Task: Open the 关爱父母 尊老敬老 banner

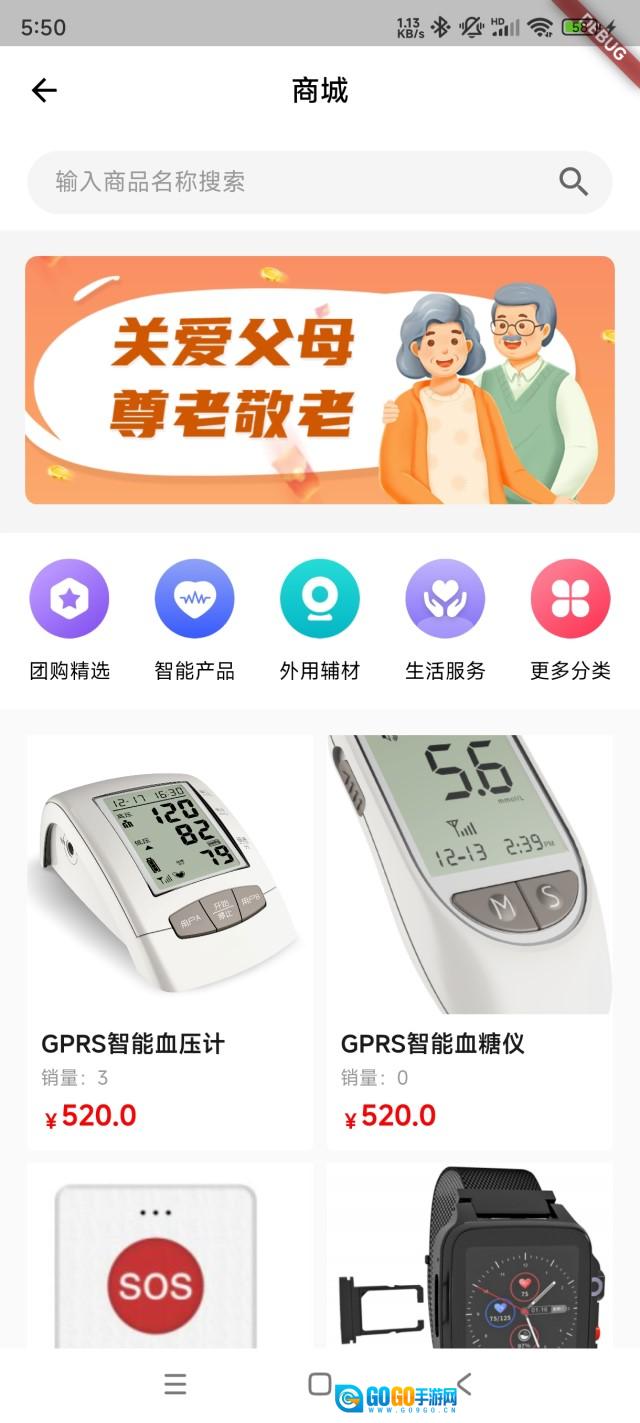Action: click(x=320, y=380)
